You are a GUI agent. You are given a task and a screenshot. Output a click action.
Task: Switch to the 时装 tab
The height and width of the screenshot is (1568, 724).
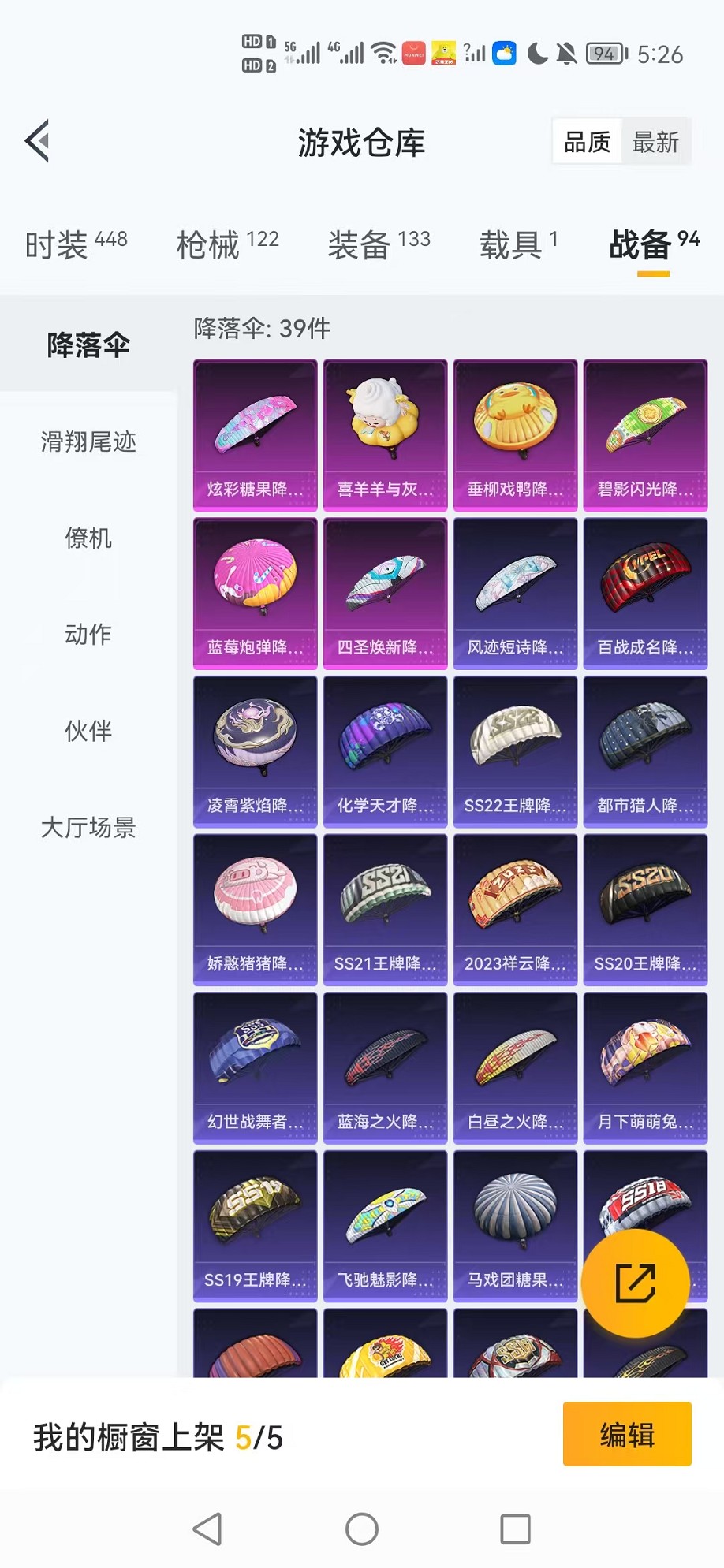point(76,244)
